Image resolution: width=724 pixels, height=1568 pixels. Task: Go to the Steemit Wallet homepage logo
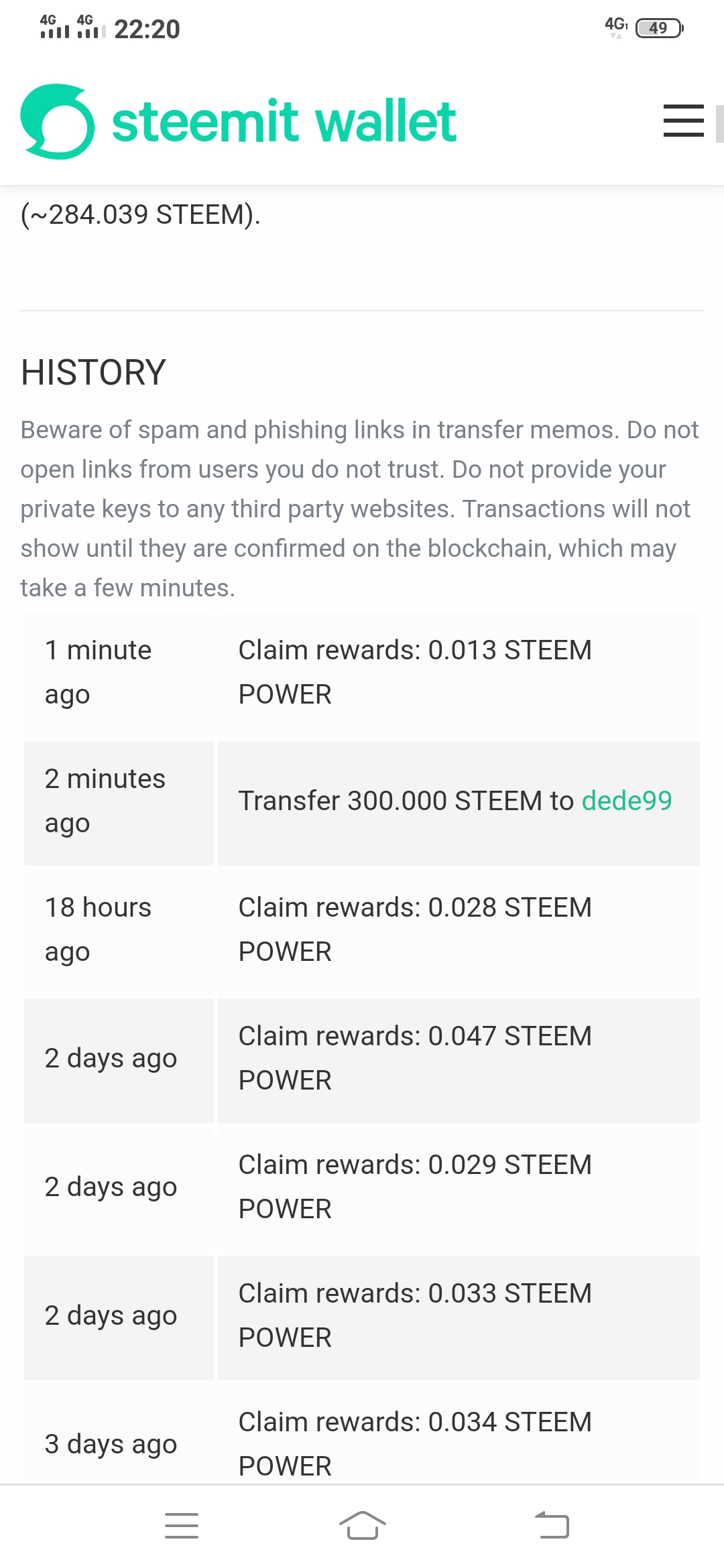click(238, 121)
